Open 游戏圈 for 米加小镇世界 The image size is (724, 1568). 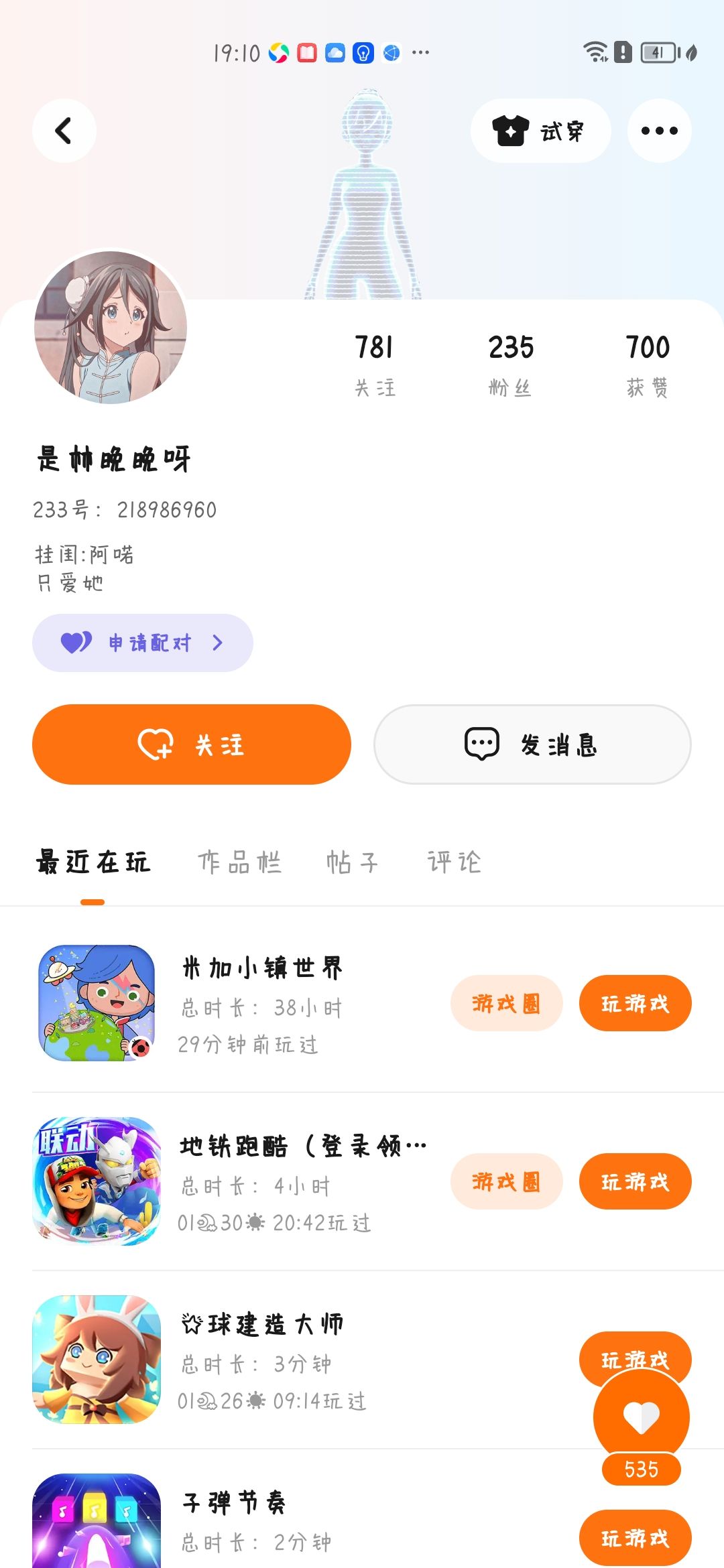(x=506, y=1003)
